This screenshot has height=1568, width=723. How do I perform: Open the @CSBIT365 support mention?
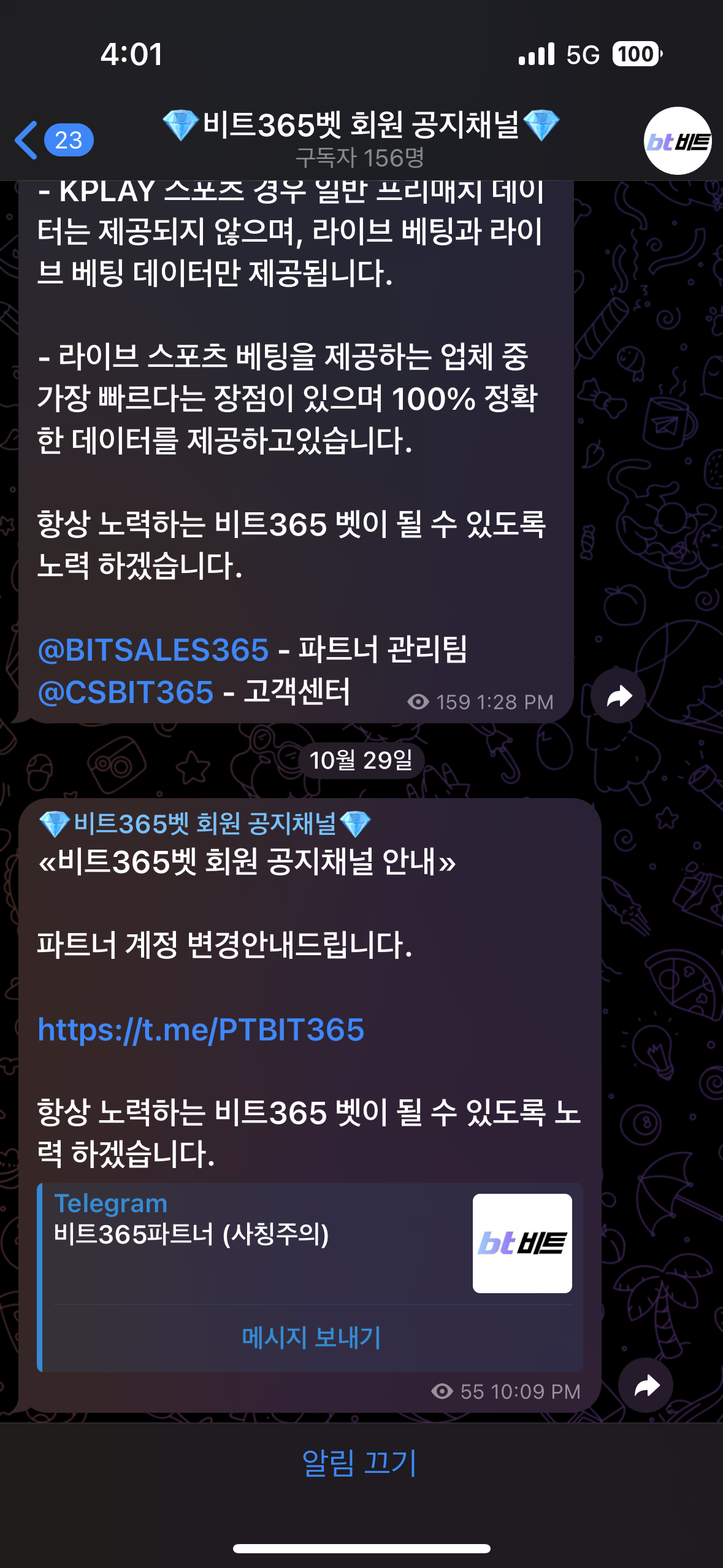pos(126,693)
